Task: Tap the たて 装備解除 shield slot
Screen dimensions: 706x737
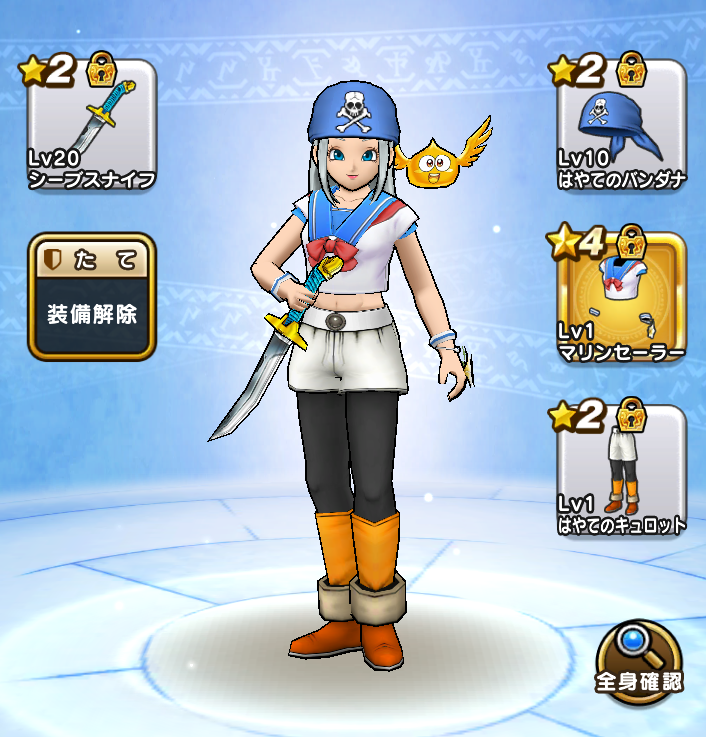Action: pos(92,297)
